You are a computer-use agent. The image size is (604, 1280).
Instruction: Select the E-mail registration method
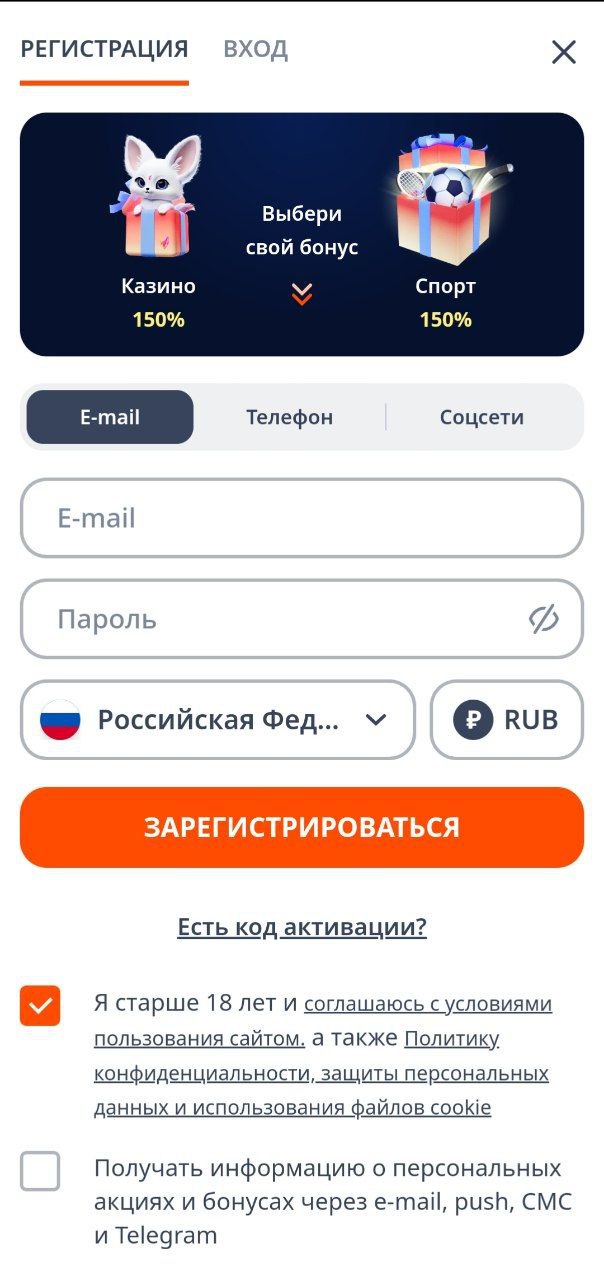[x=110, y=417]
